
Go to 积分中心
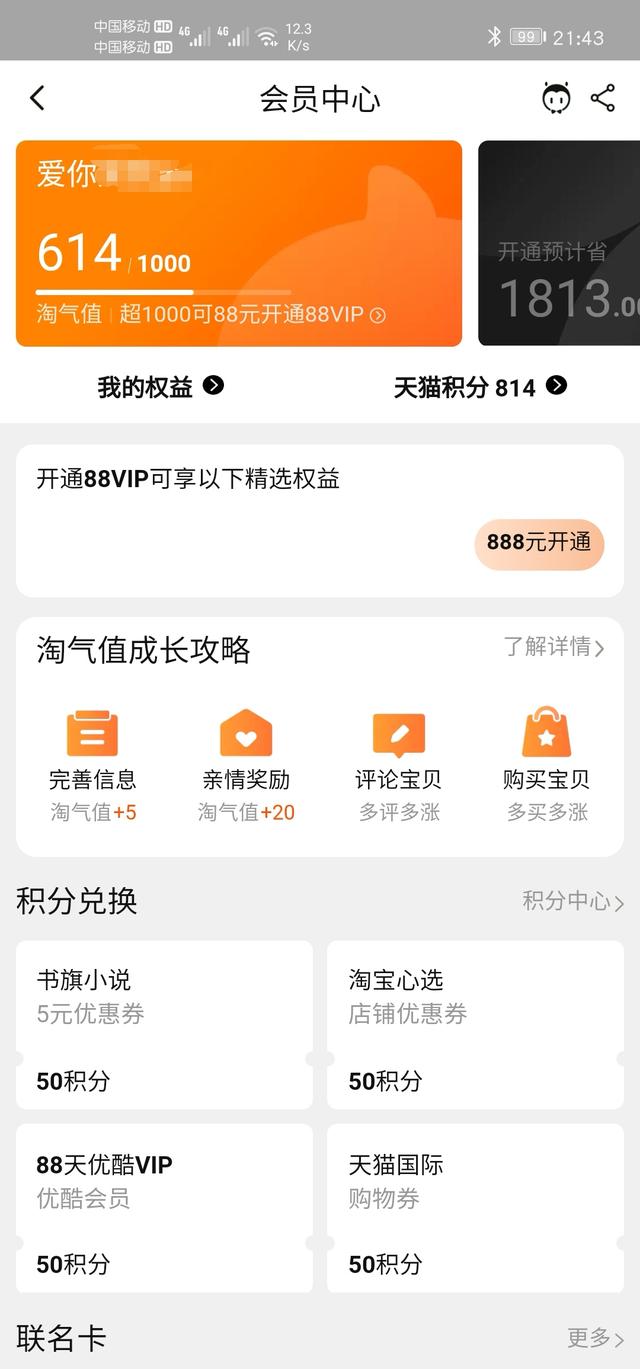click(573, 901)
